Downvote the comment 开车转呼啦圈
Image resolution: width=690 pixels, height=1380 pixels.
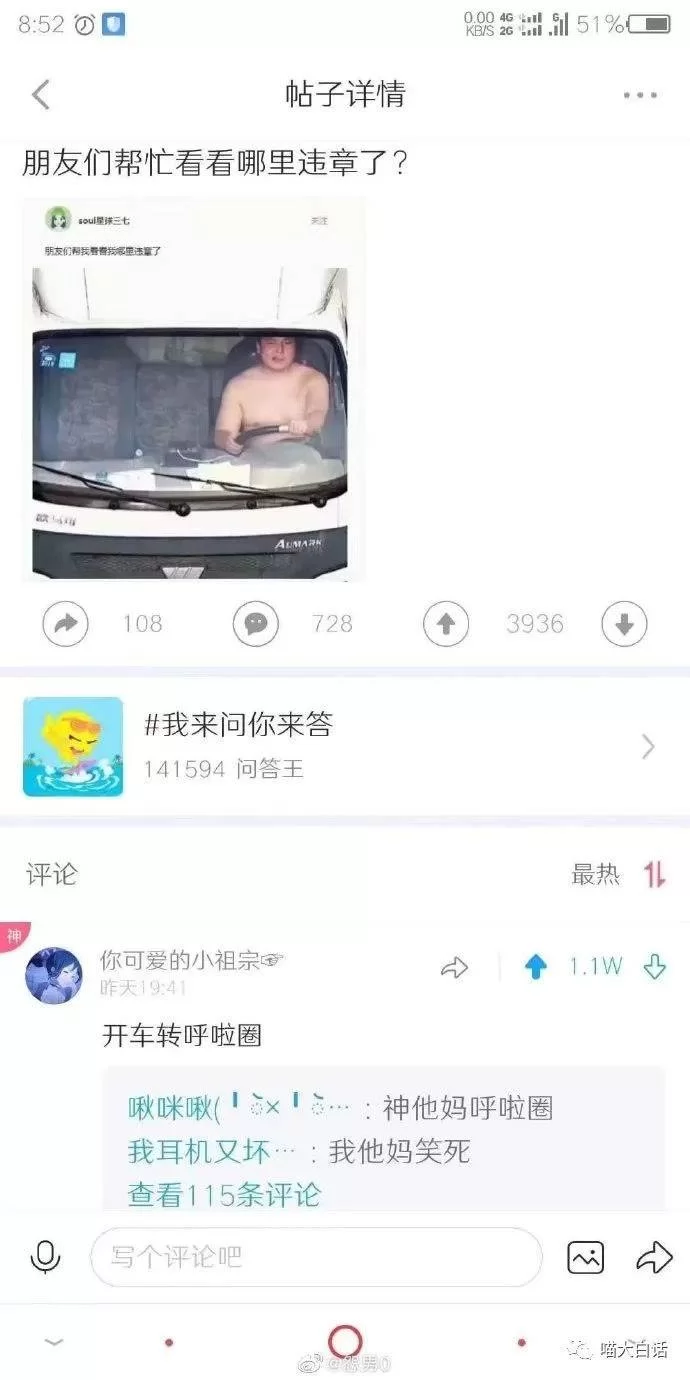pyautogui.click(x=655, y=967)
